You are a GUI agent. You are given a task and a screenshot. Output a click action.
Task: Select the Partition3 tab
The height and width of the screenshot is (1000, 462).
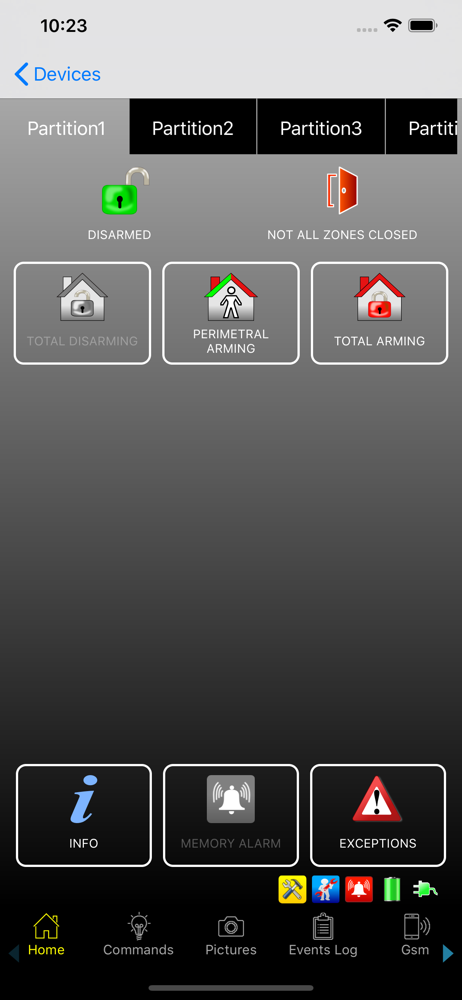click(321, 127)
